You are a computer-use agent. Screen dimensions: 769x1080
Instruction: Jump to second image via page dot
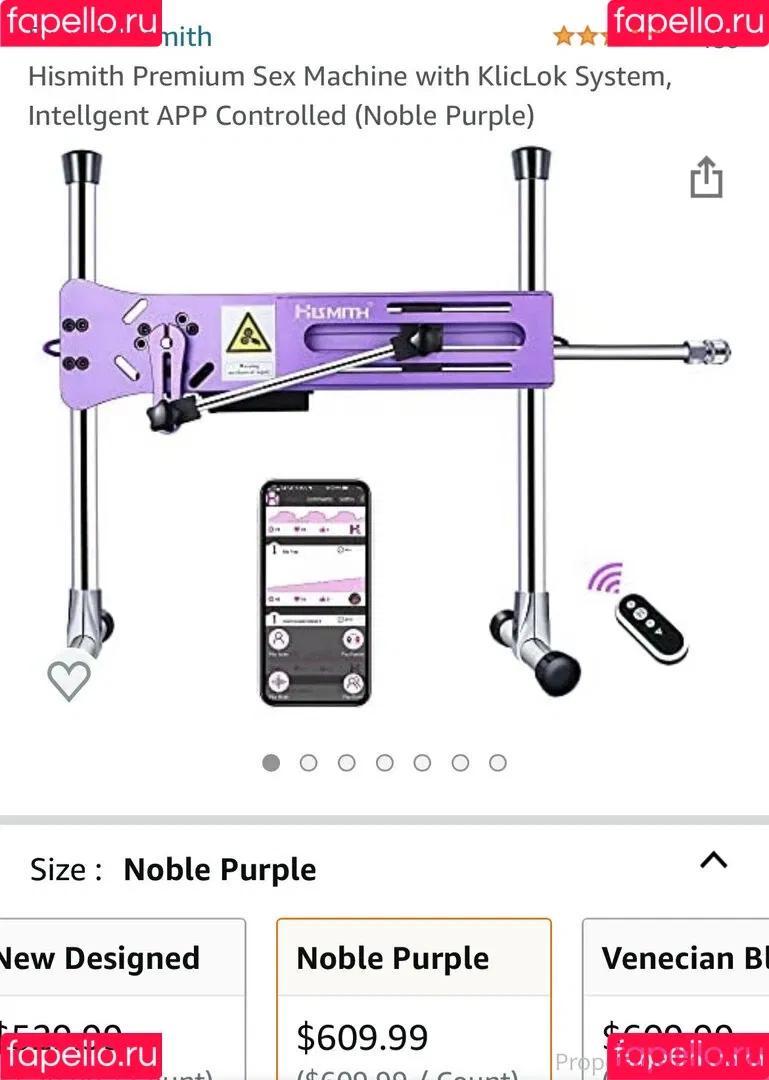308,763
